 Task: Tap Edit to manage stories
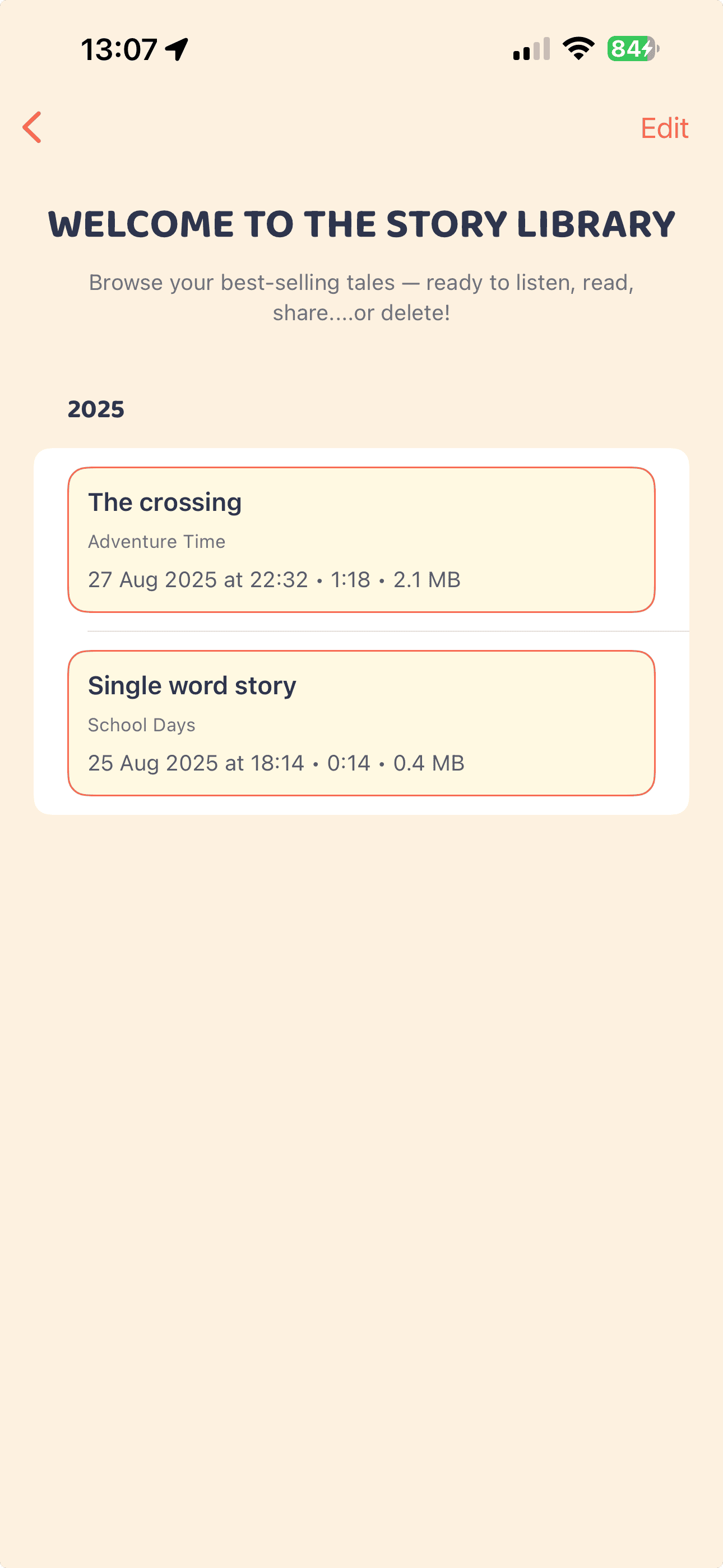(x=664, y=128)
